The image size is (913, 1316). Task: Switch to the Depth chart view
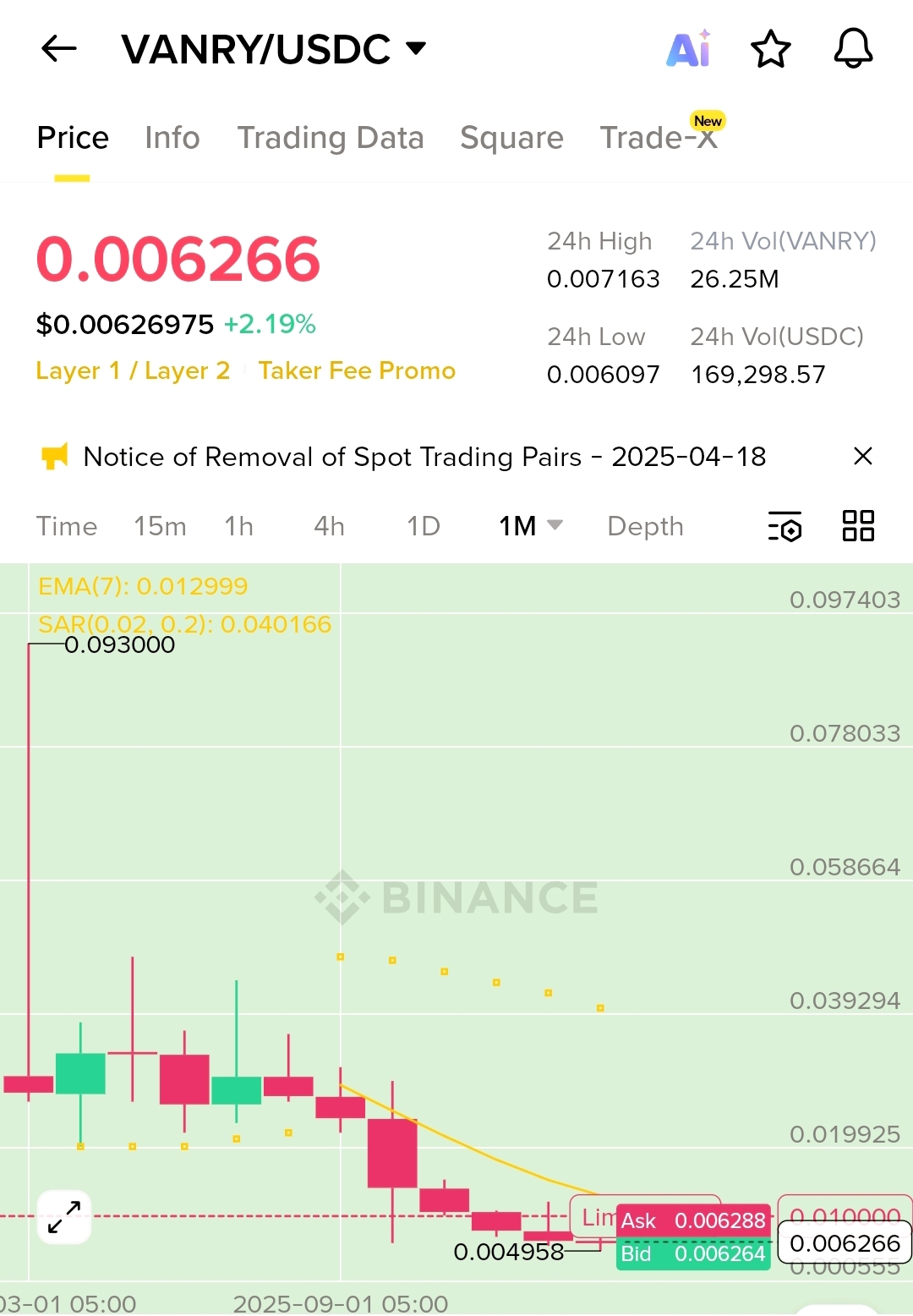click(645, 526)
